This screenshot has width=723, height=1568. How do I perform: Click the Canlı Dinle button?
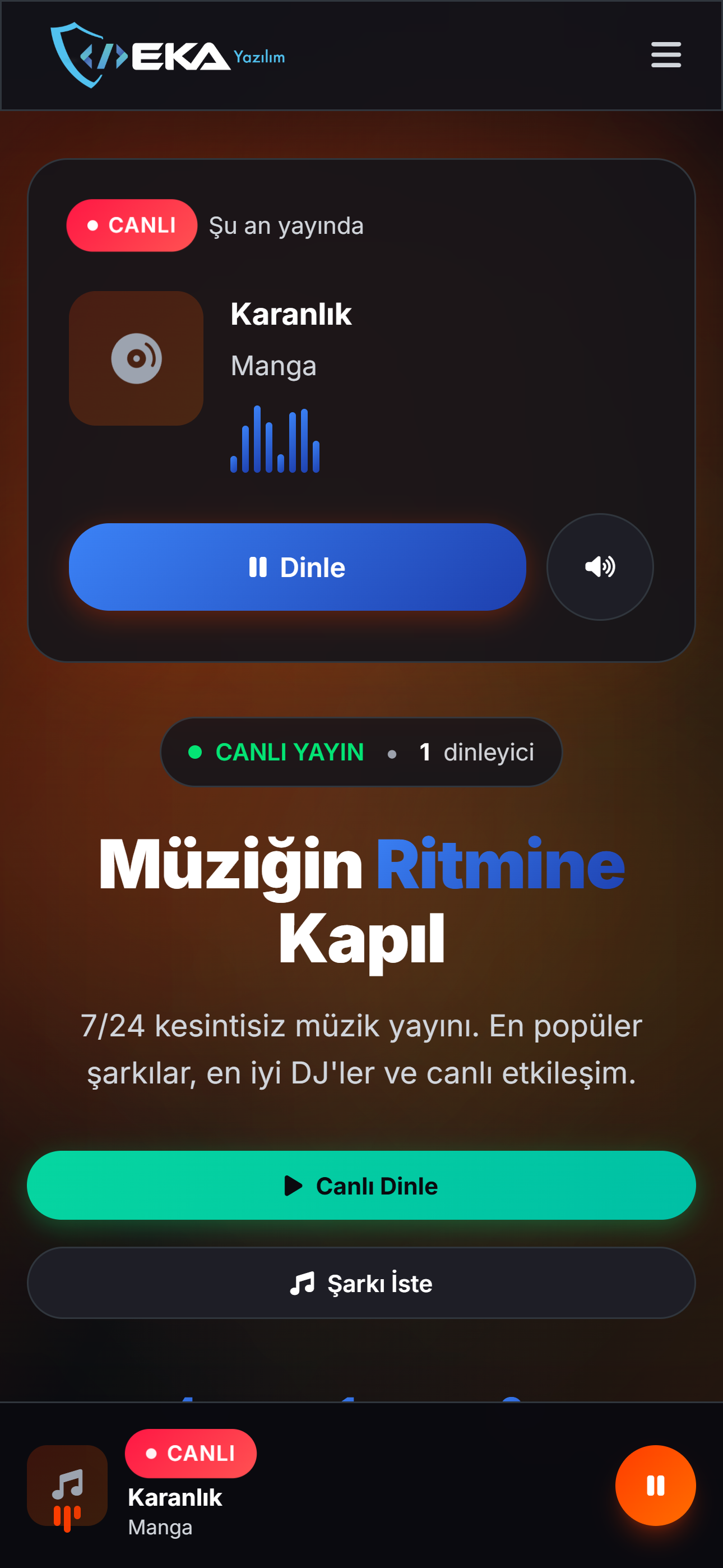(361, 1184)
